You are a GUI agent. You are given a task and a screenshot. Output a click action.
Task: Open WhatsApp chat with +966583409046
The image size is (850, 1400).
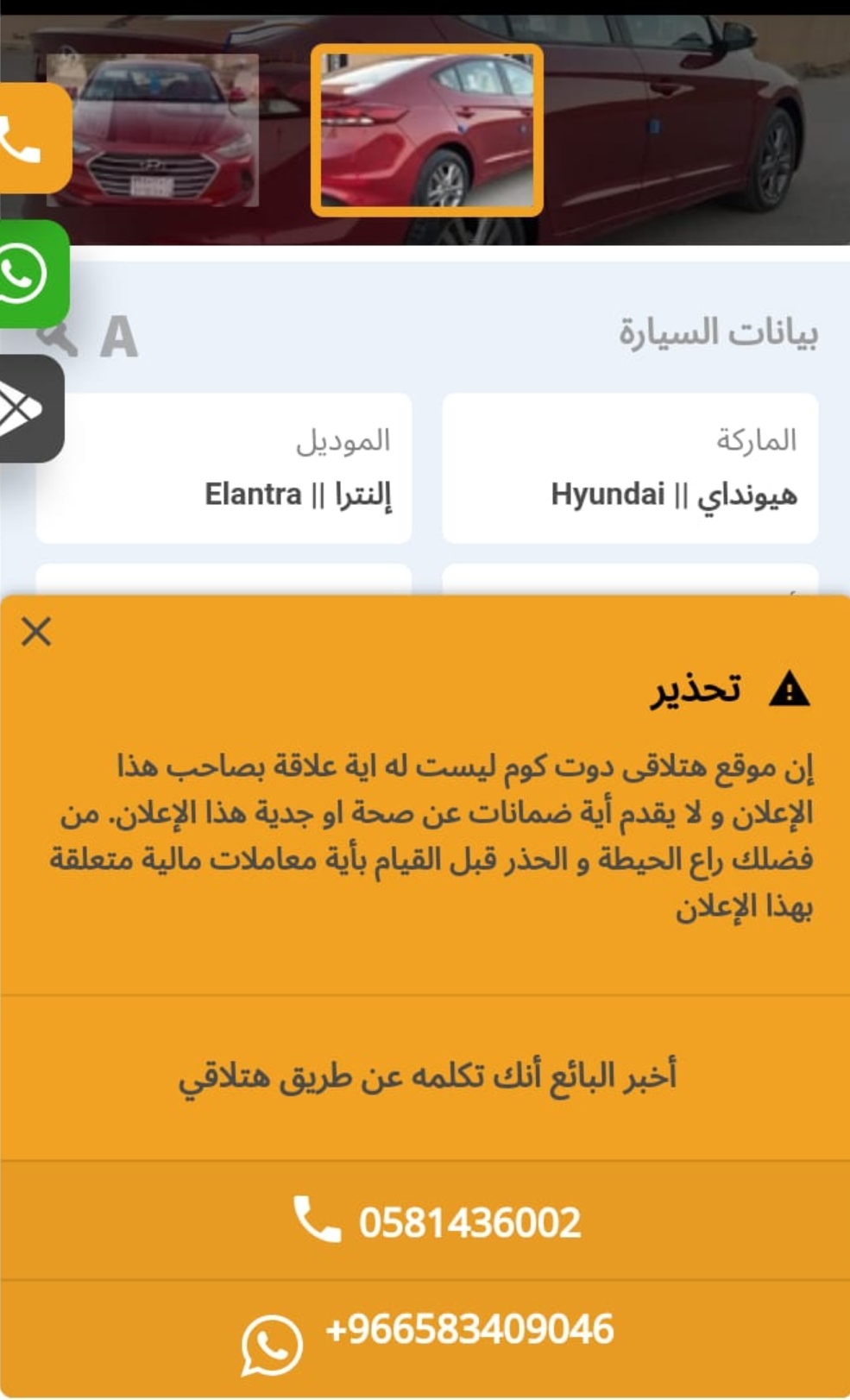point(425,1338)
